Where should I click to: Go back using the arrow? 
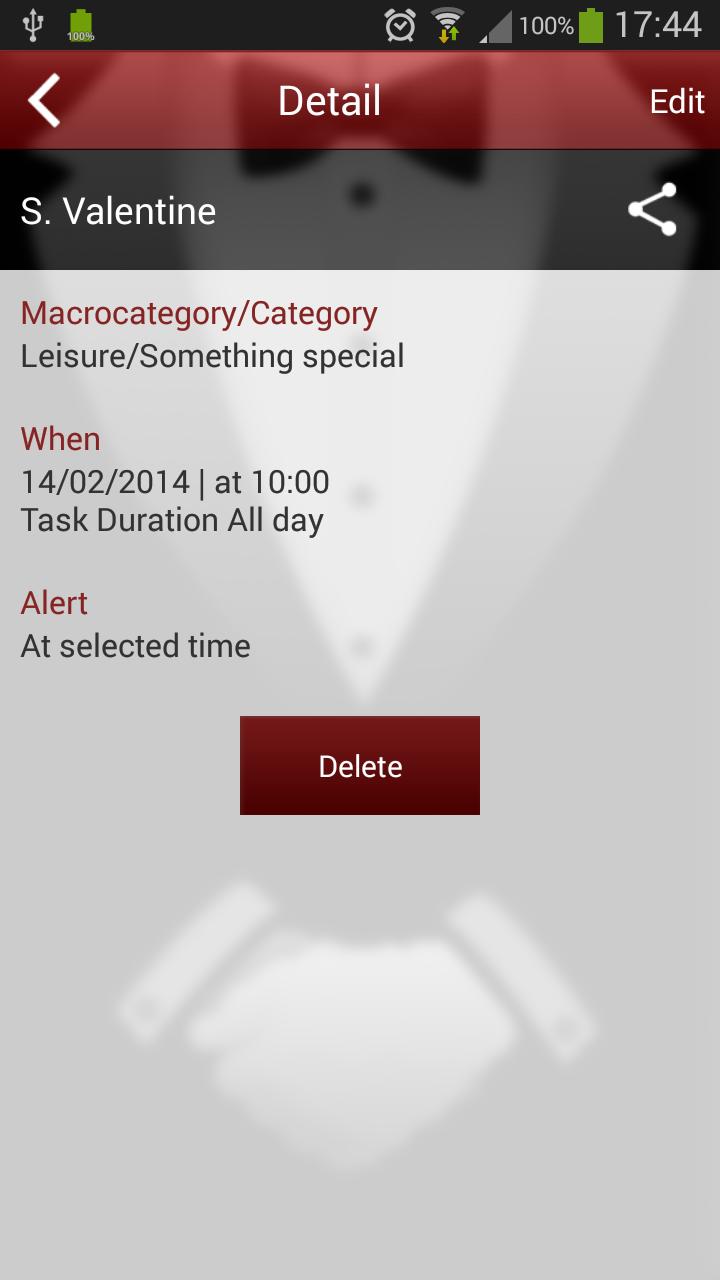(x=44, y=101)
